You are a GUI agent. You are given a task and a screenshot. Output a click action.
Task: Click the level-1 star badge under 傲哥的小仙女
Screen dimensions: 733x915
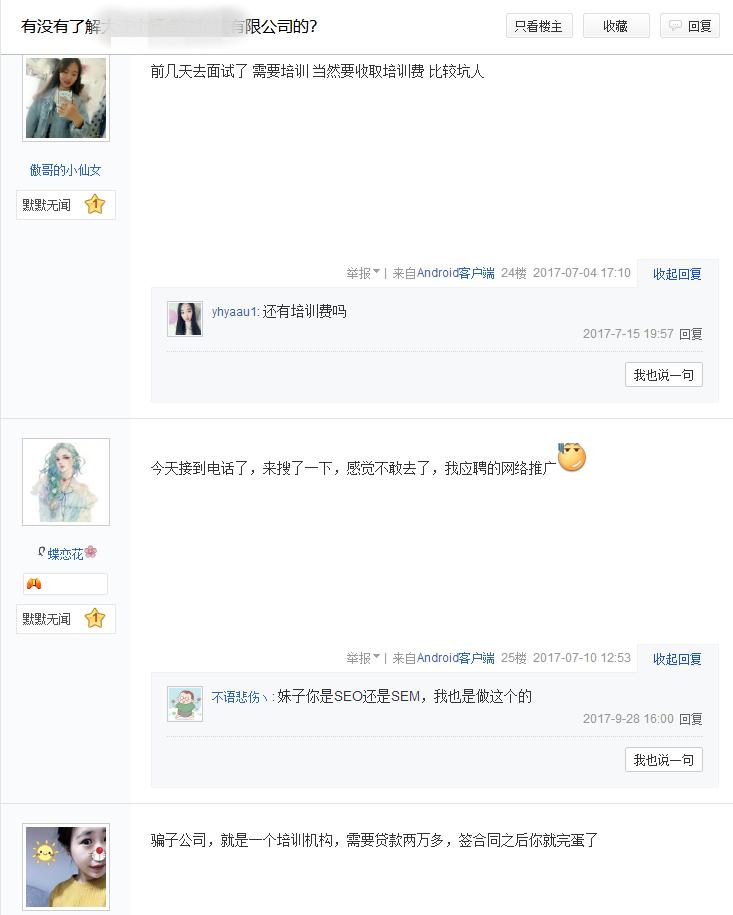(94, 203)
